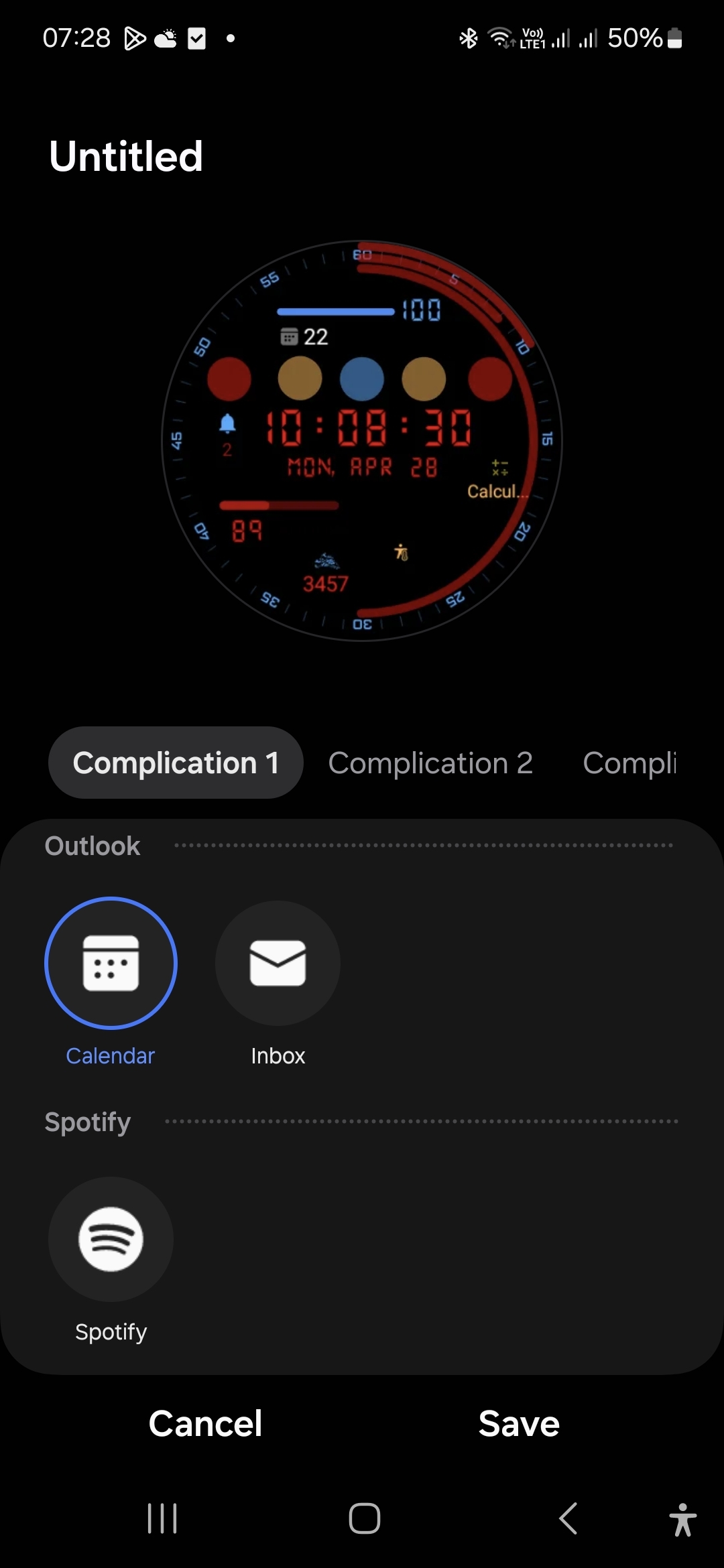
Task: Cancel the watch face changes
Action: tap(205, 1423)
